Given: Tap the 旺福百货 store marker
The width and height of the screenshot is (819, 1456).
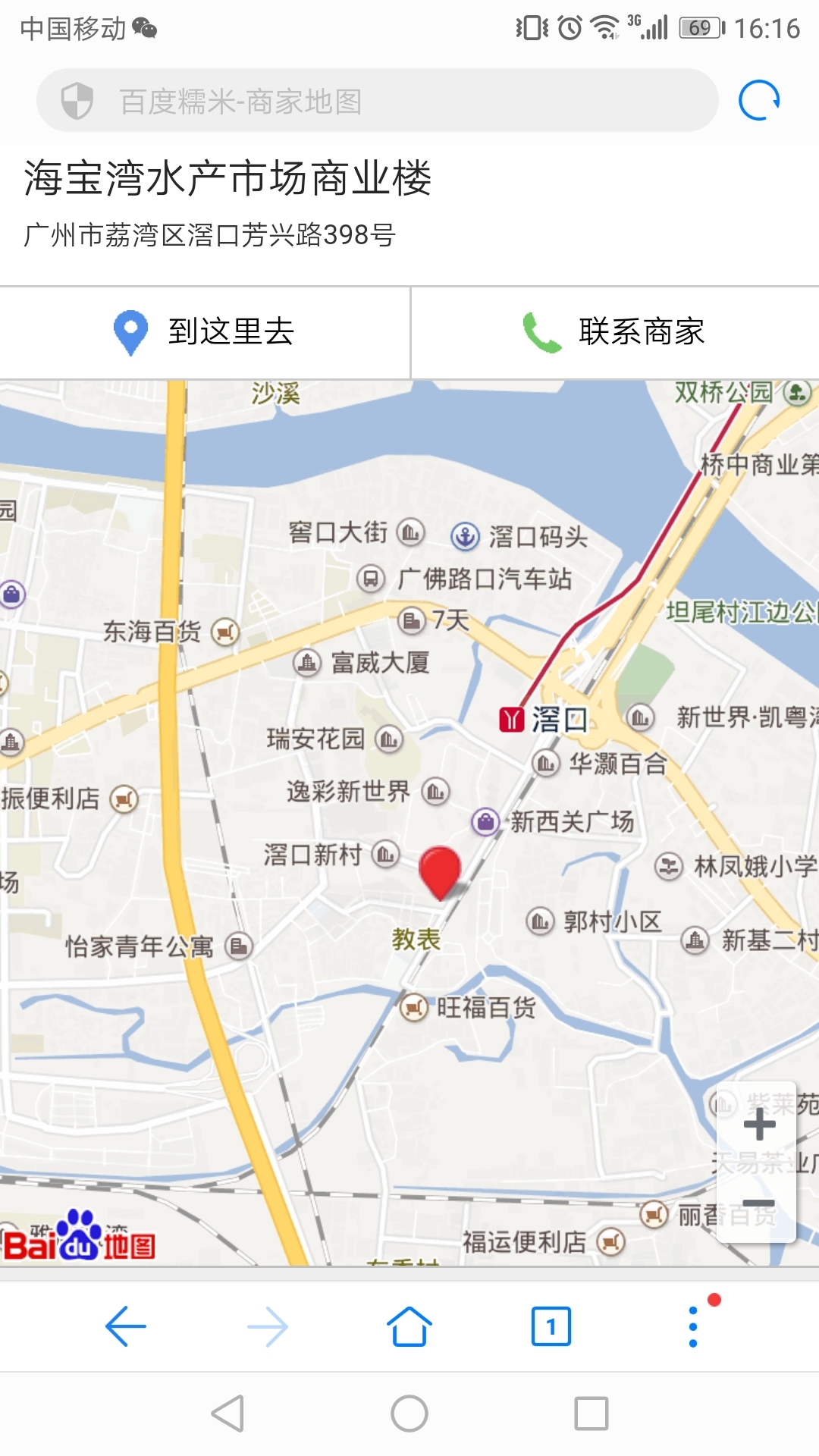Looking at the screenshot, I should coord(414,1007).
